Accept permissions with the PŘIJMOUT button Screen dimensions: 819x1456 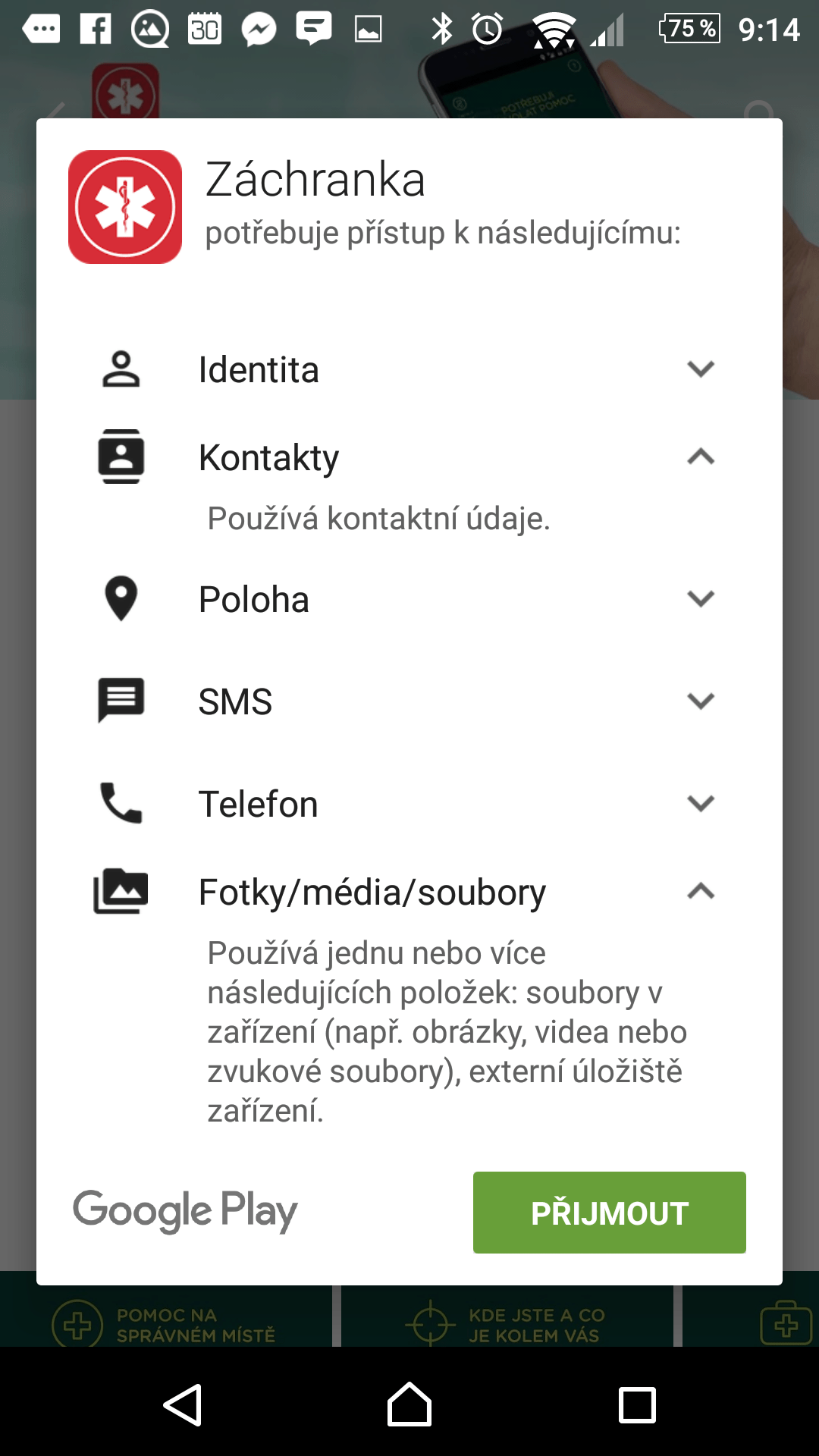point(610,1213)
